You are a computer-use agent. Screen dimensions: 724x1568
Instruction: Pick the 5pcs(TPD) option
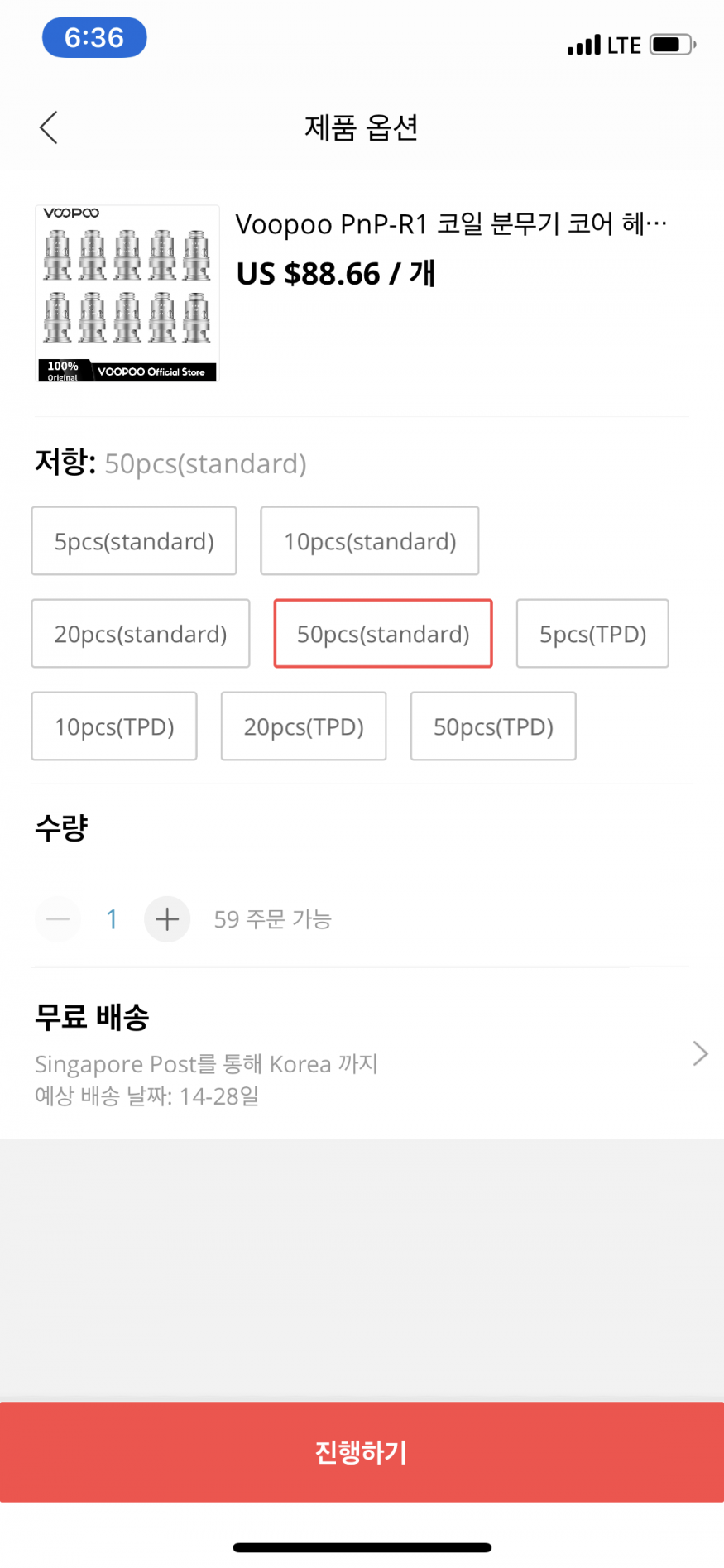(592, 634)
